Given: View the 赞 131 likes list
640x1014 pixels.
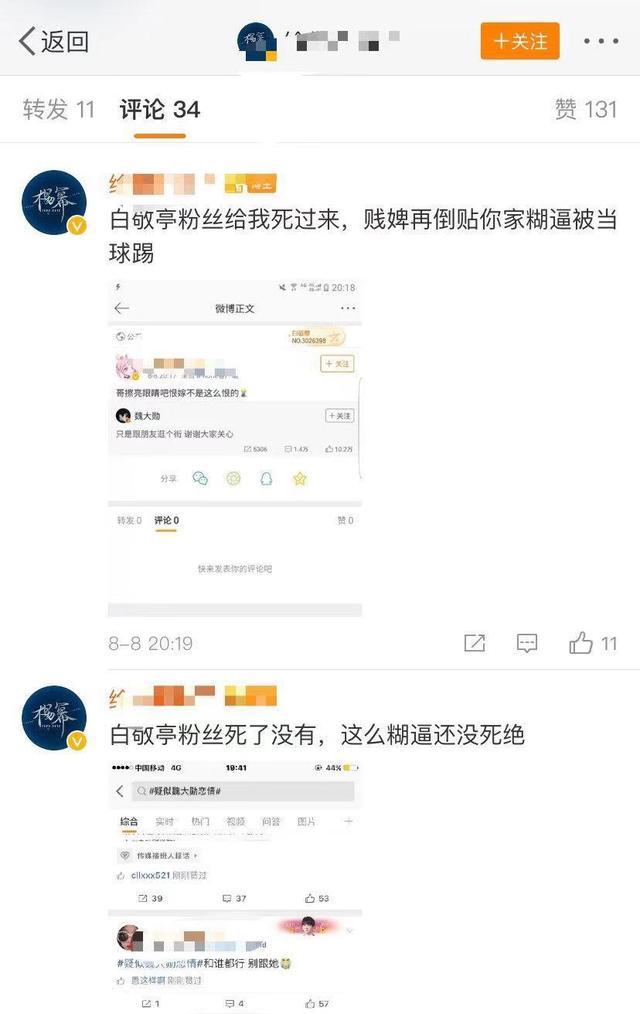Looking at the screenshot, I should click(586, 109).
